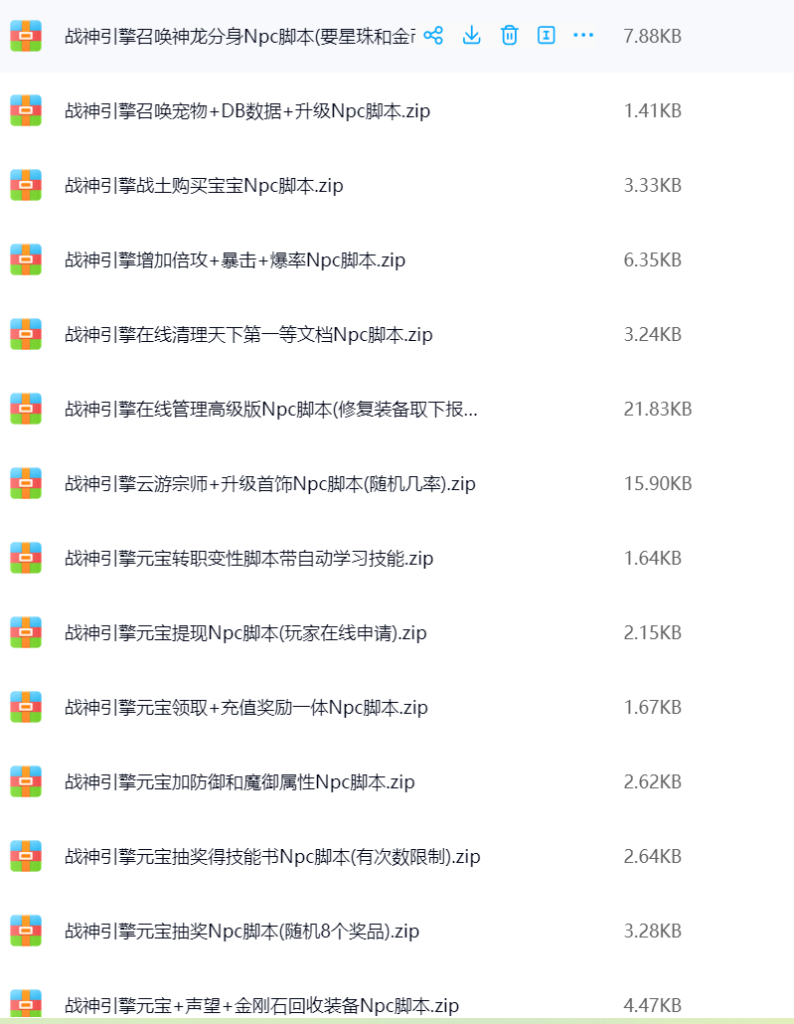Click the zip icon of 召唤宠物+DB数据 file

click(x=25, y=111)
